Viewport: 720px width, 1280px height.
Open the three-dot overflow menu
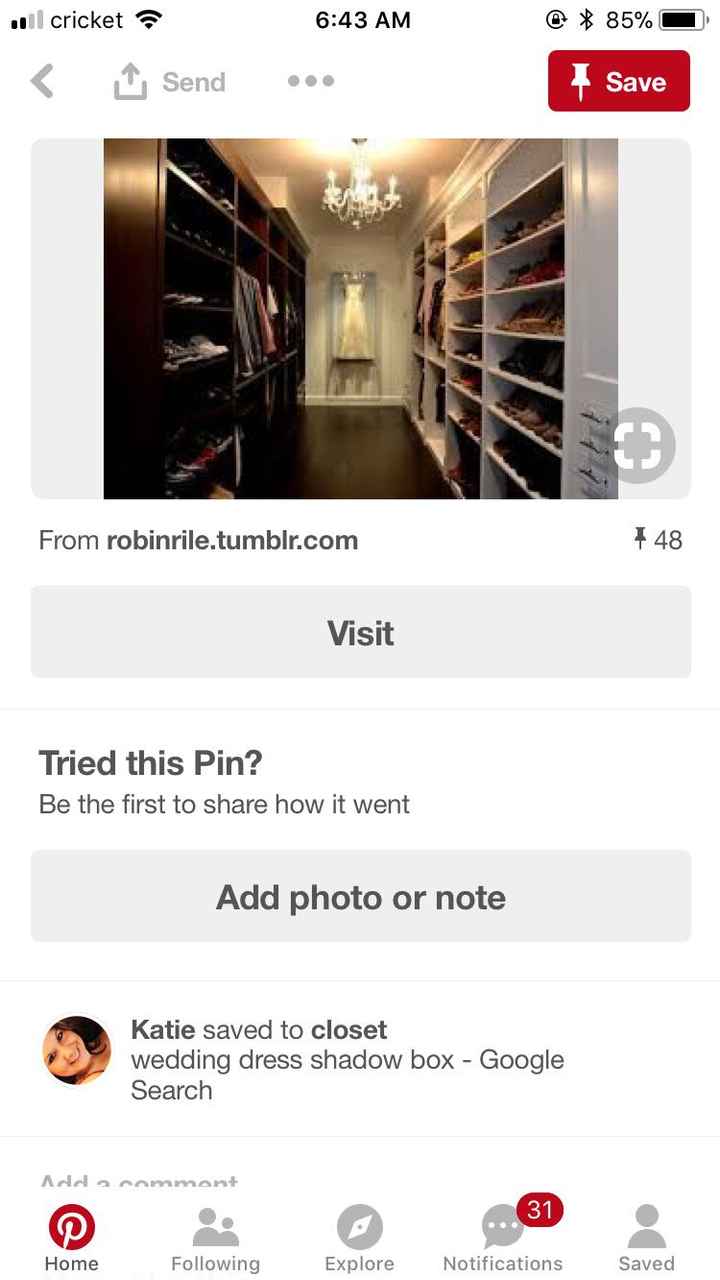tap(310, 81)
